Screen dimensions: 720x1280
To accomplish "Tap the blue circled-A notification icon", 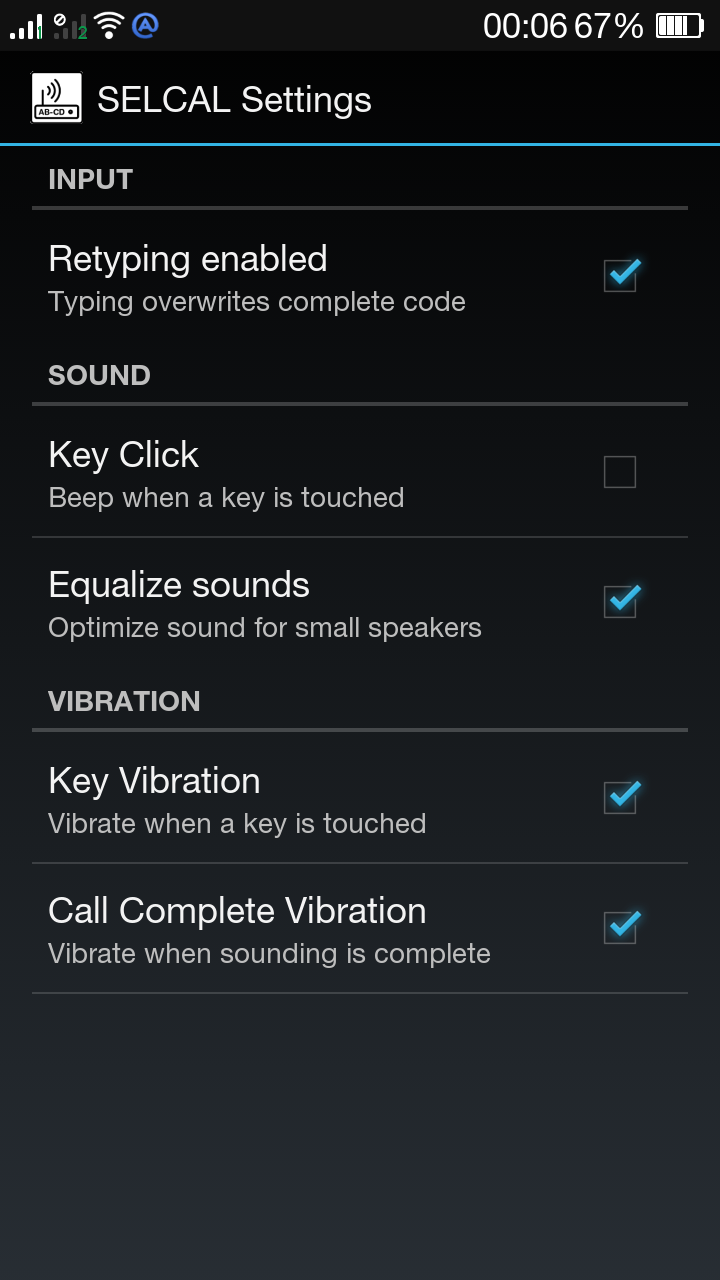I will 146,25.
